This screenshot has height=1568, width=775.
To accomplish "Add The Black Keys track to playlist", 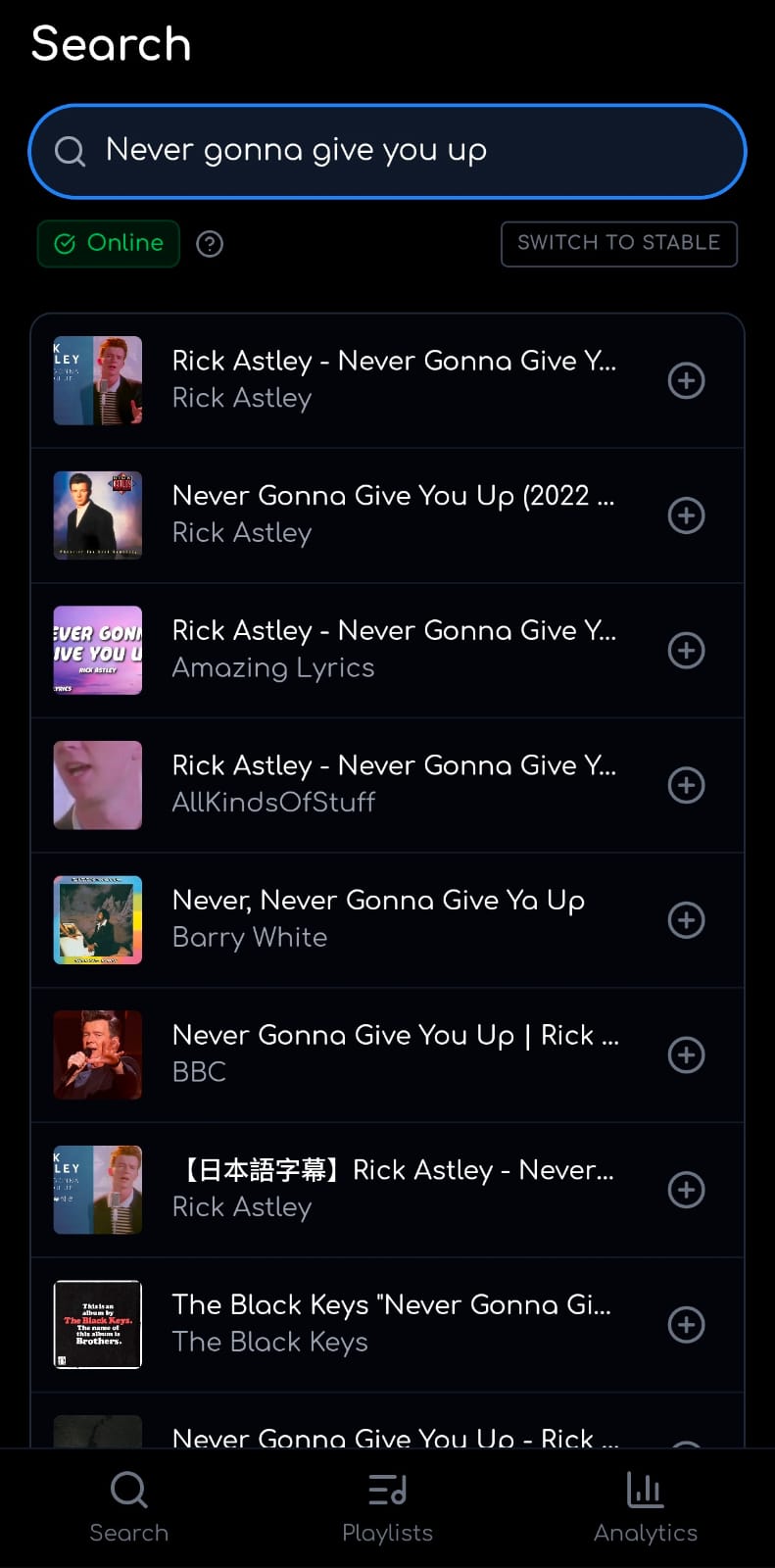I will click(686, 1325).
